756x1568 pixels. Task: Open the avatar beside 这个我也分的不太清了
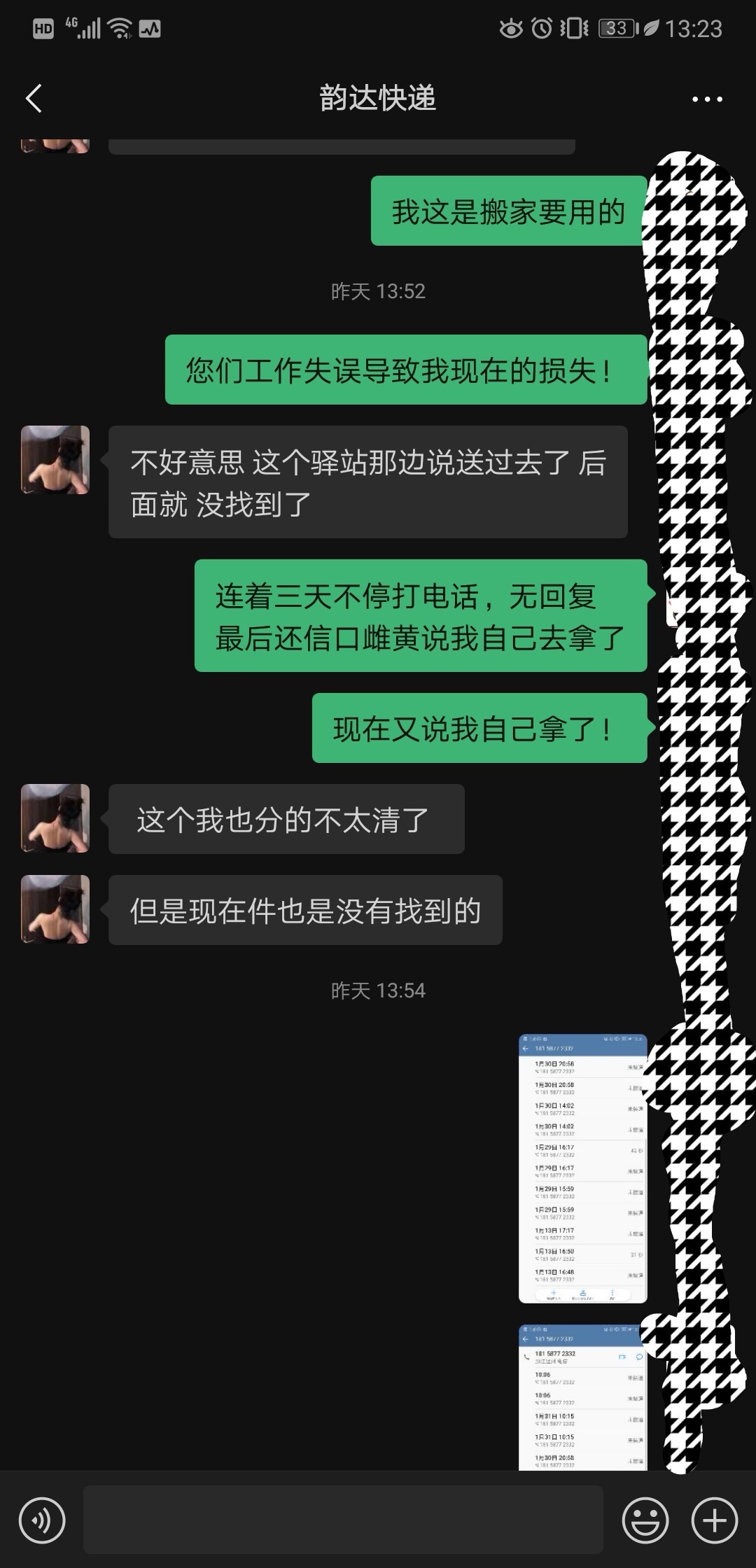coord(55,818)
